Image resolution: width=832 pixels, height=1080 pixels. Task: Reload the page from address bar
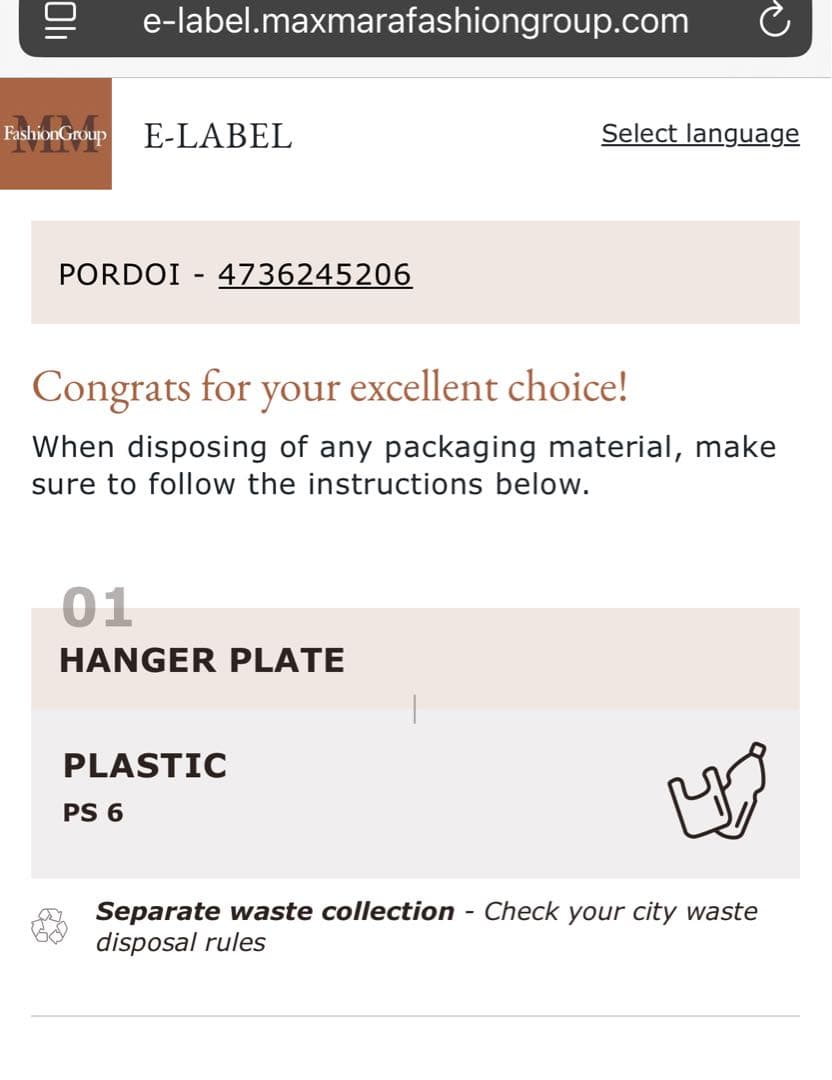click(775, 21)
